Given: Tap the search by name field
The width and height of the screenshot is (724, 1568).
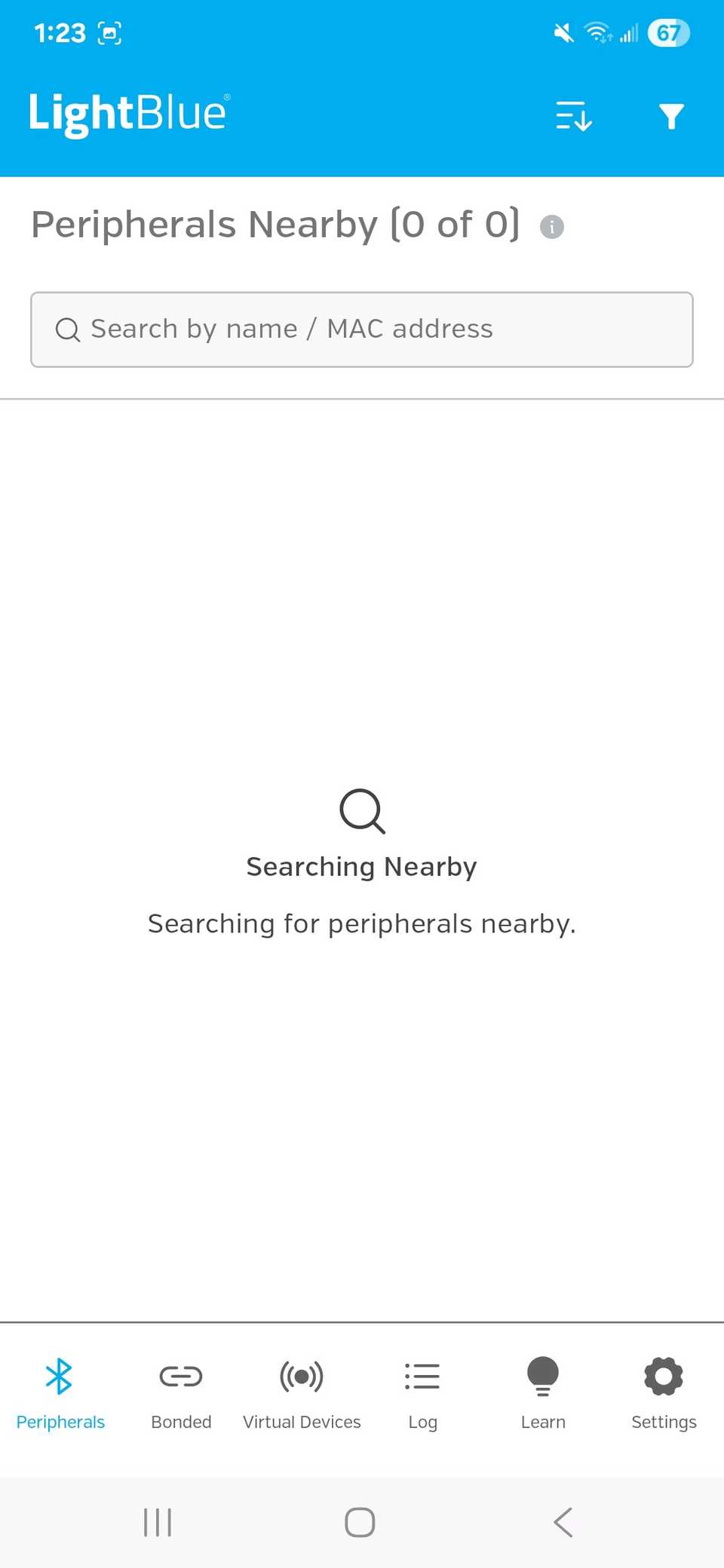Looking at the screenshot, I should [361, 329].
